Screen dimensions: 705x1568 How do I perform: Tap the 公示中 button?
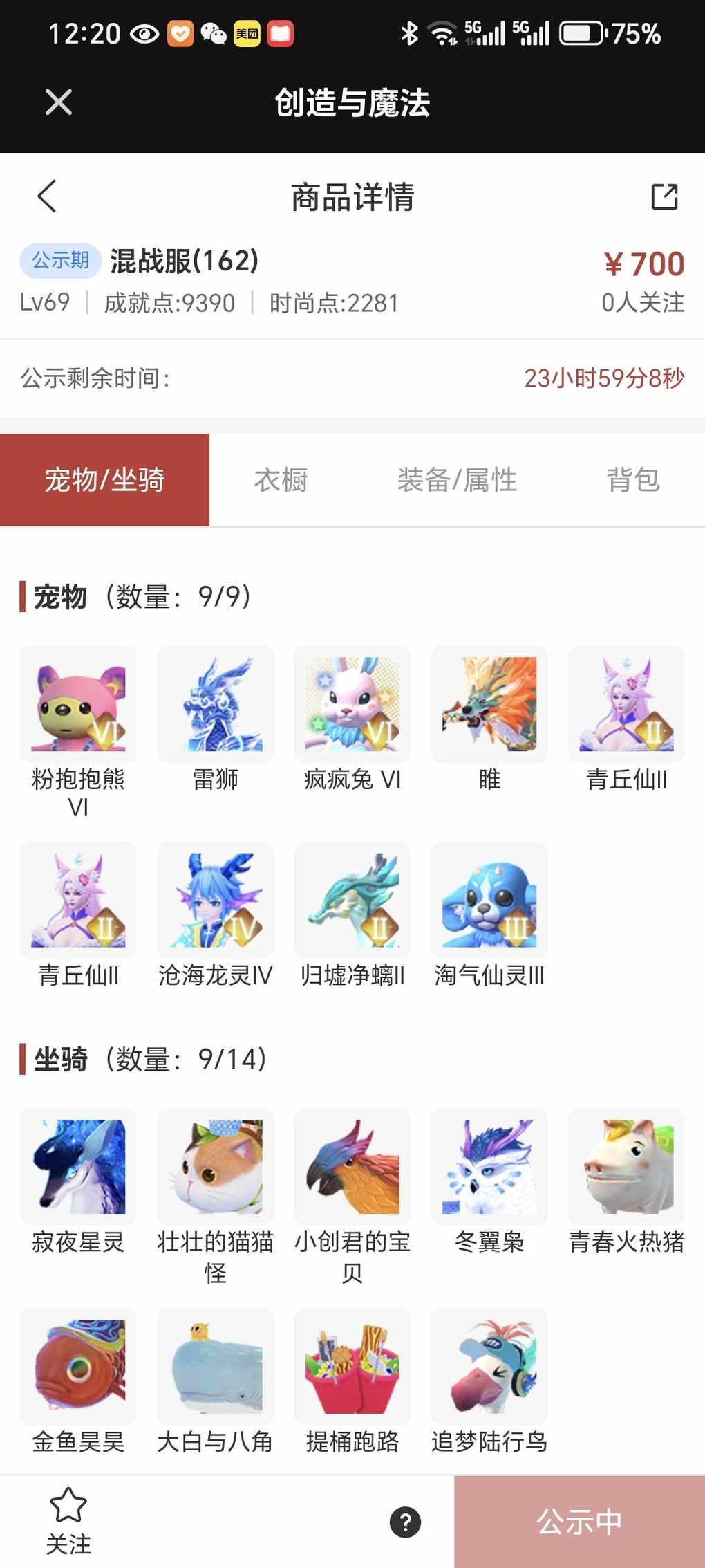[579, 1522]
